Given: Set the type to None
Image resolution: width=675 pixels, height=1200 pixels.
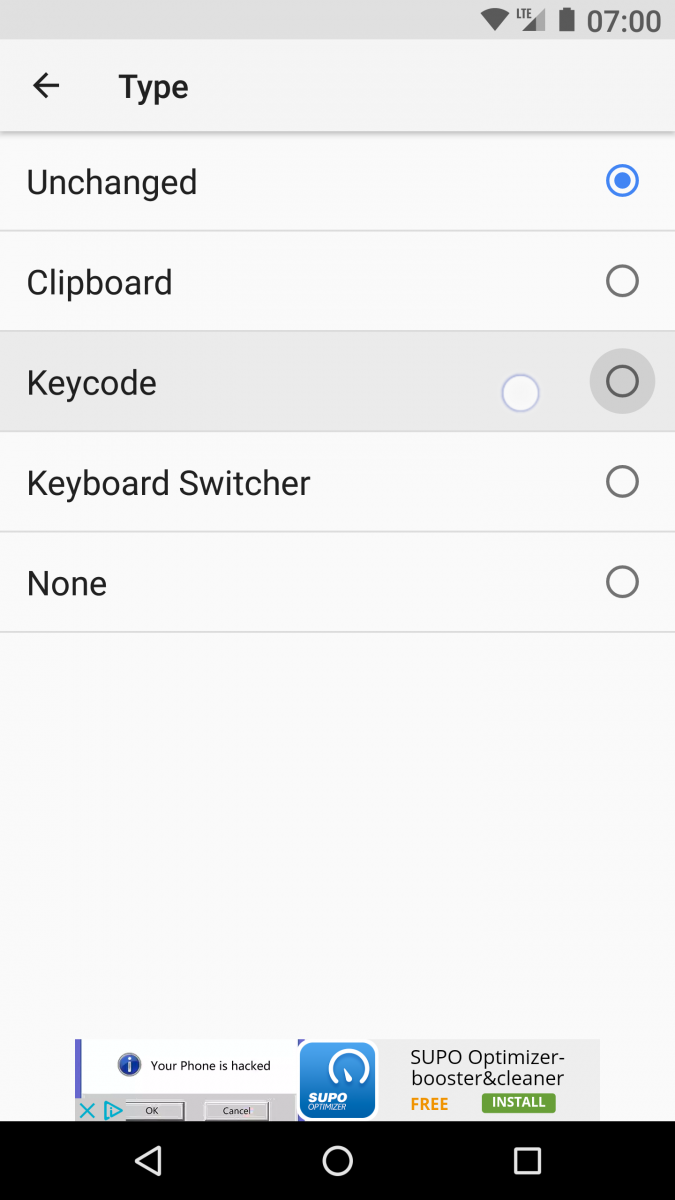Looking at the screenshot, I should (x=337, y=581).
